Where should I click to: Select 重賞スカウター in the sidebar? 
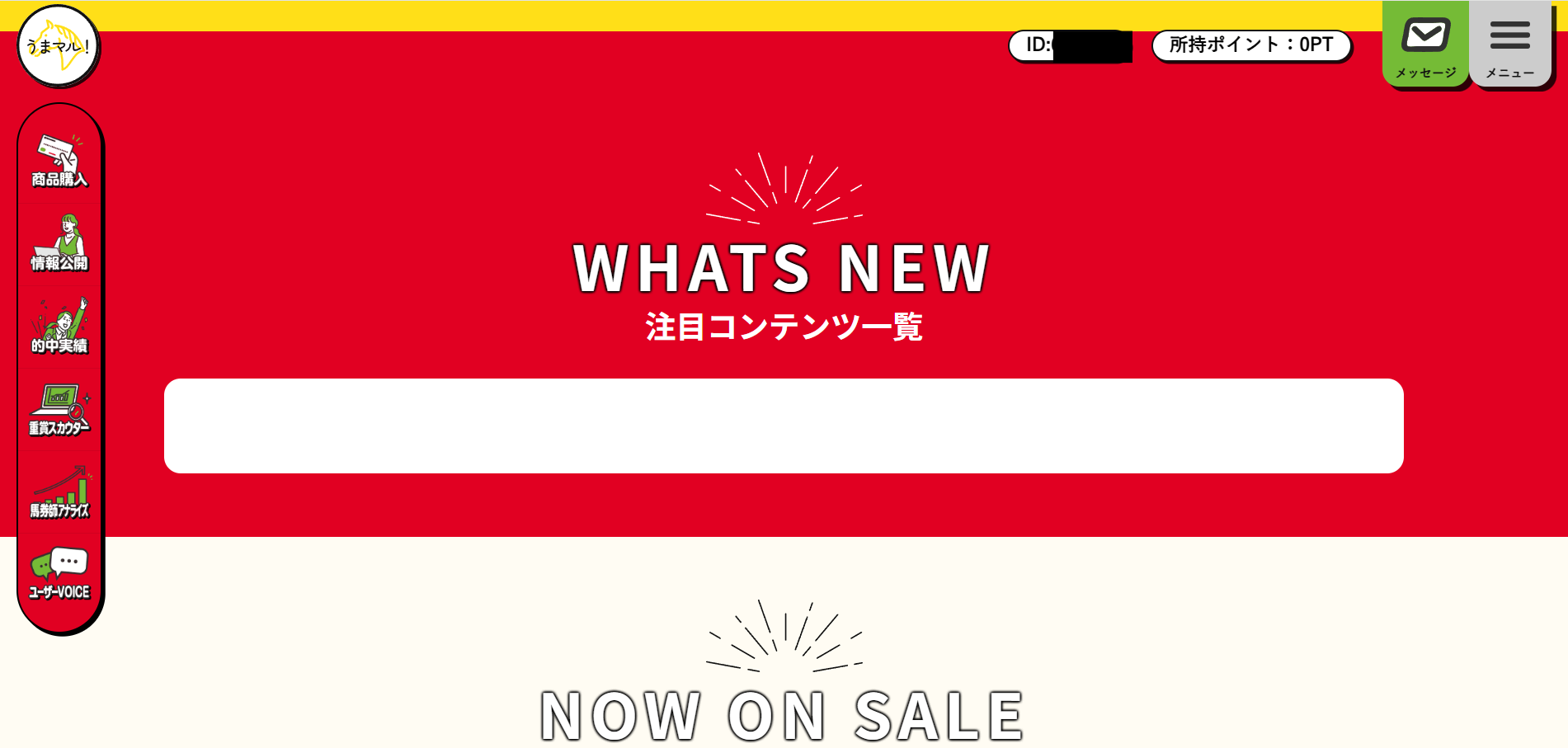pyautogui.click(x=59, y=410)
